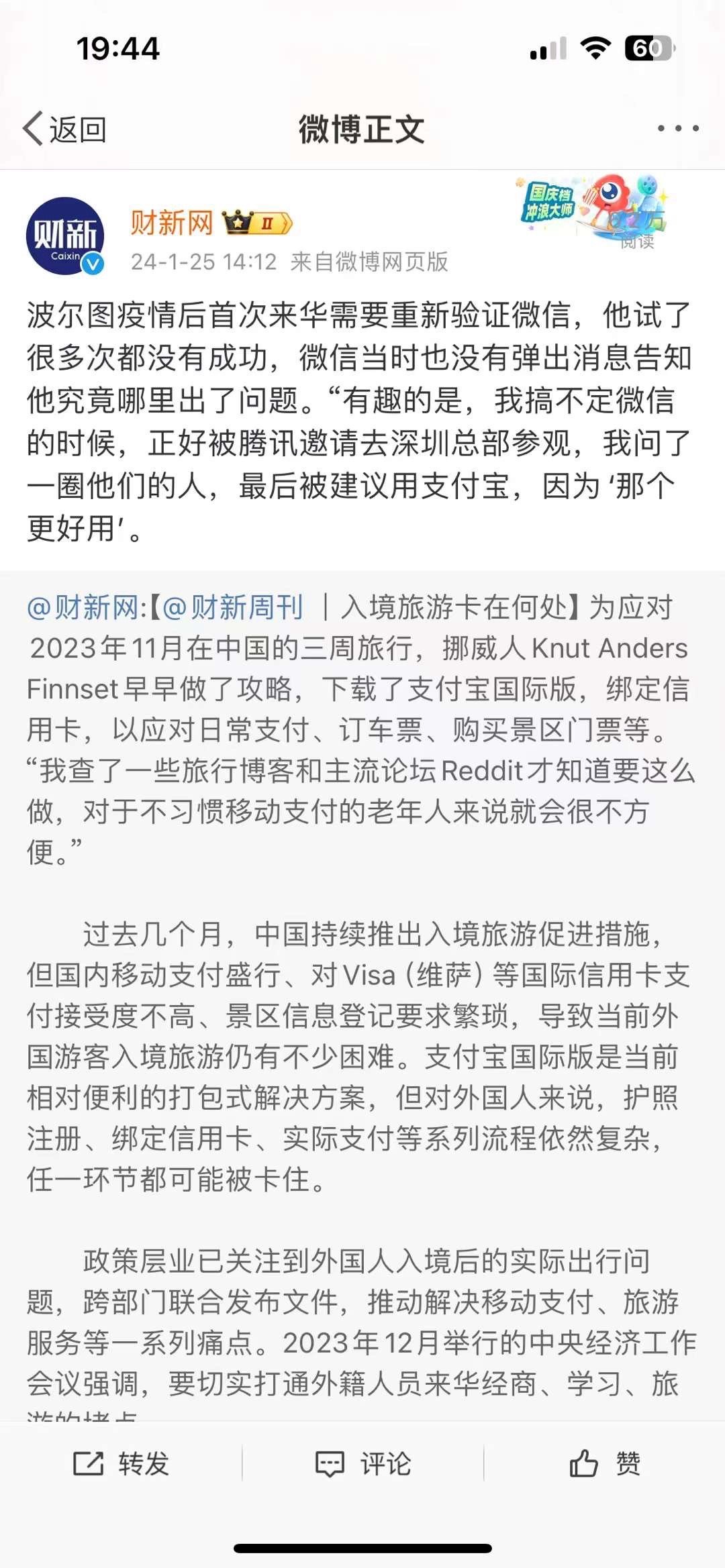Open comments with the 评论 button
The height and width of the screenshot is (1568, 725).
pyautogui.click(x=362, y=1463)
